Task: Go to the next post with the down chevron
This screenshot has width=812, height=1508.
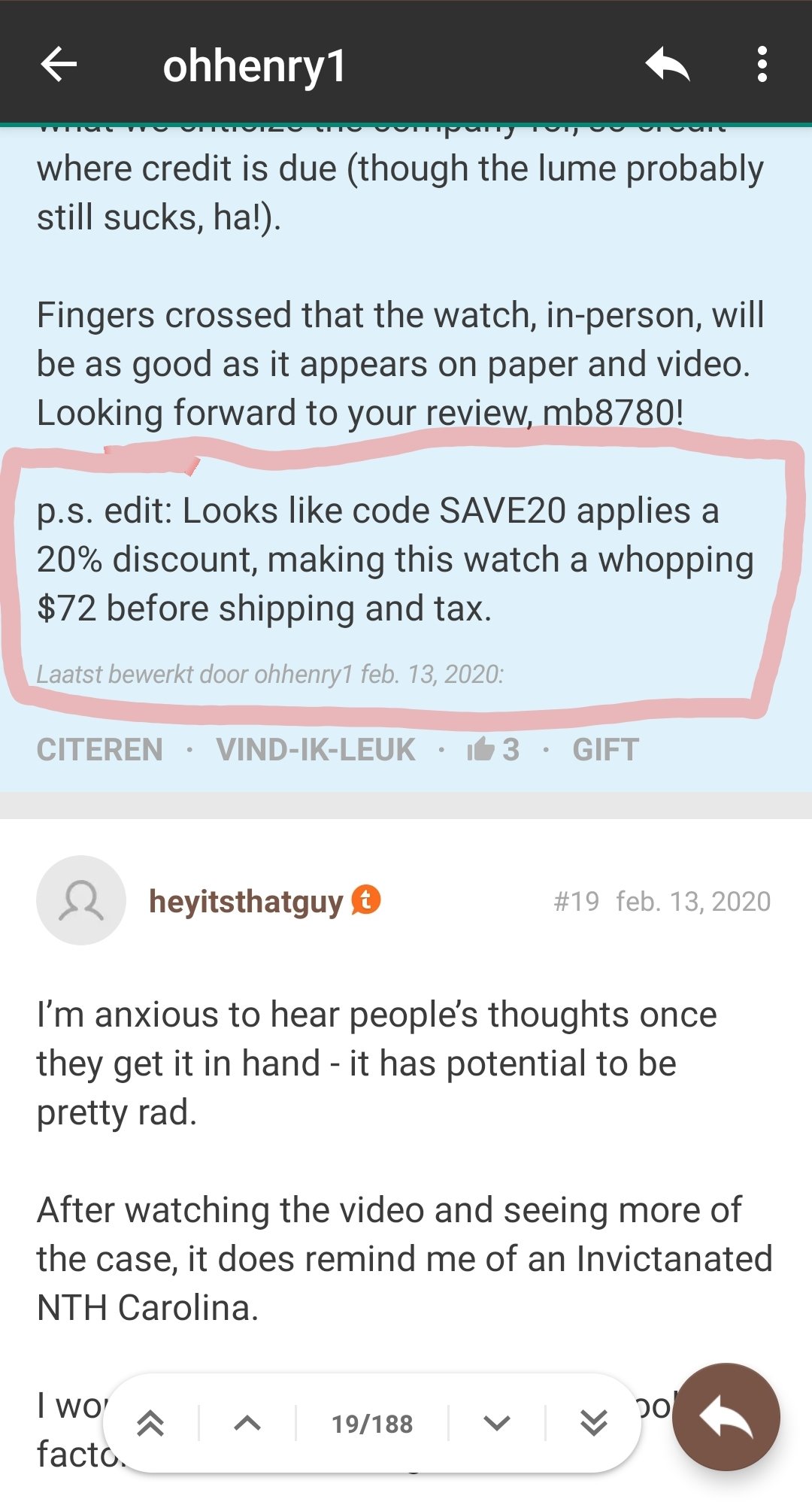Action: pos(496,1423)
